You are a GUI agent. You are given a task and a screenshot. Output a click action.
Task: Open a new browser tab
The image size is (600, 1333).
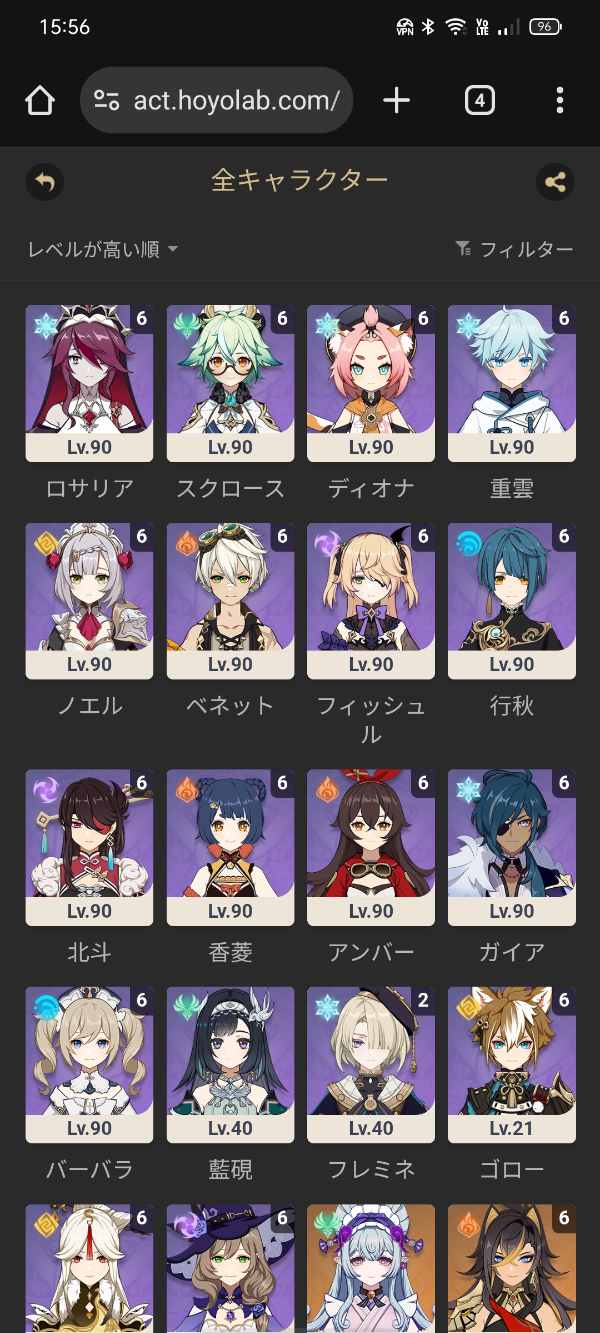click(x=397, y=100)
